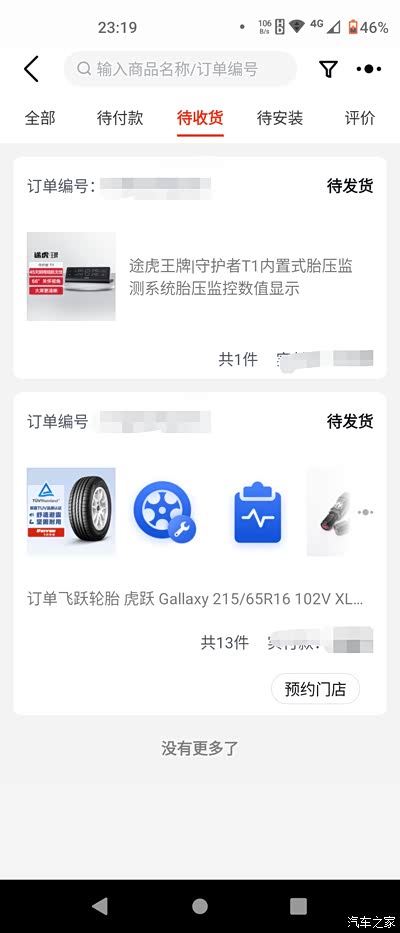Open recent apps with the square button
This screenshot has height=933, width=400.
(x=298, y=906)
